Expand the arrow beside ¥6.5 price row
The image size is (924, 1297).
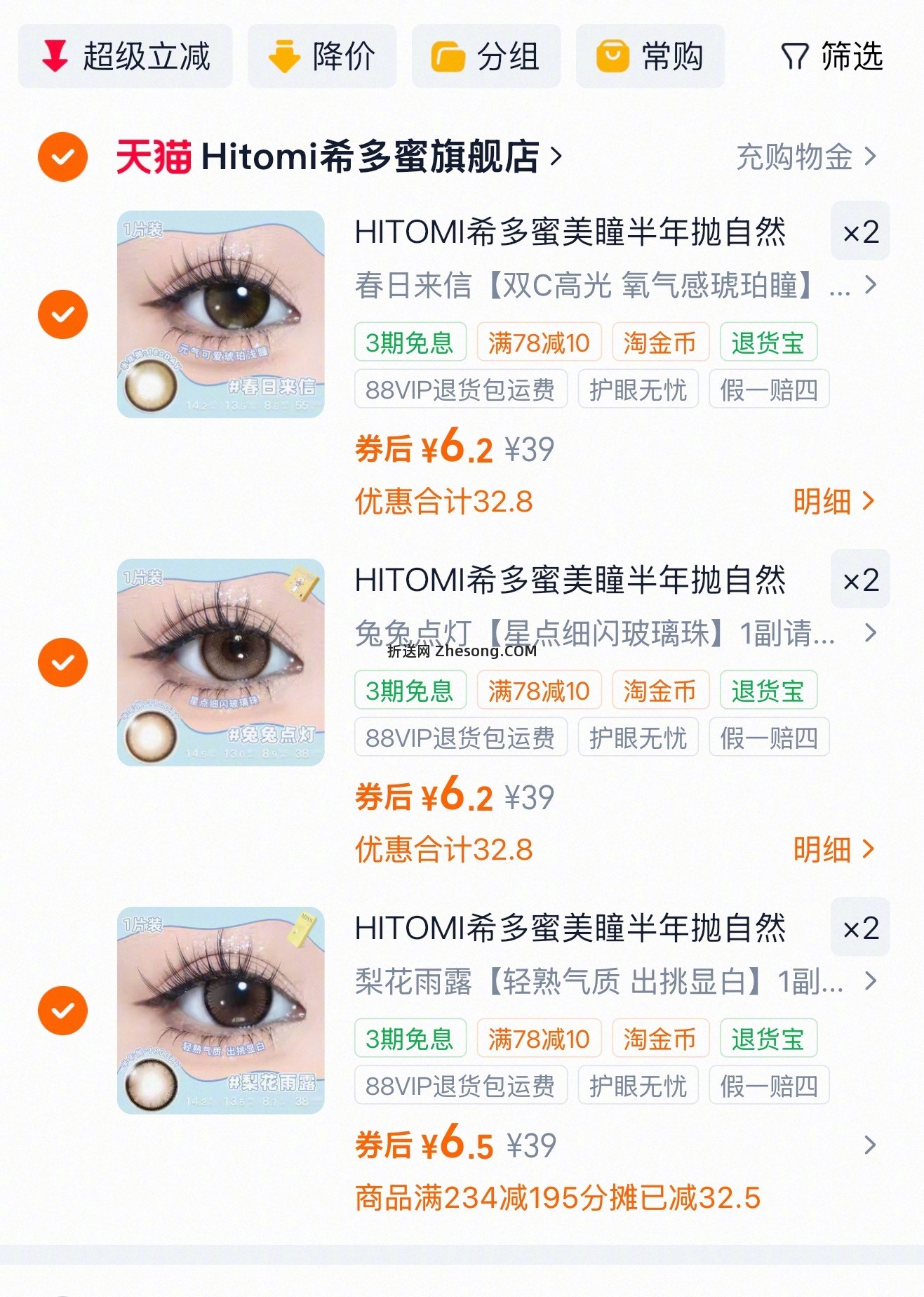pyautogui.click(x=870, y=1145)
